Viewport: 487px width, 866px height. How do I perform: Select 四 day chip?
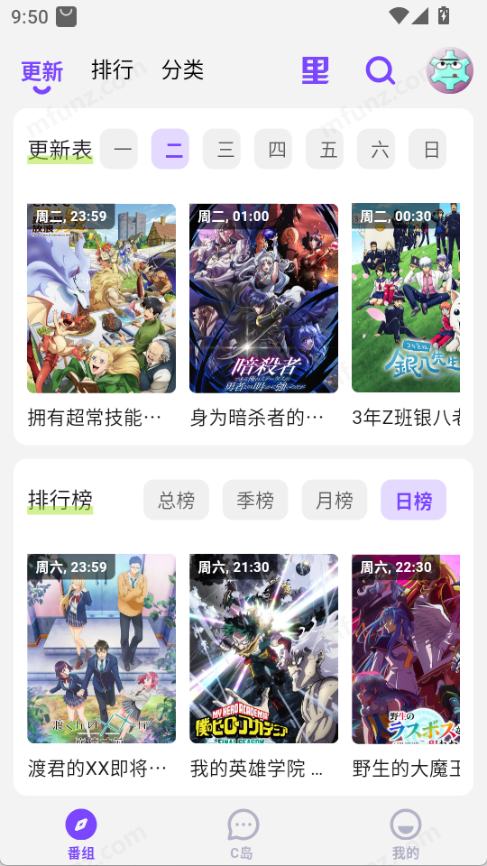pyautogui.click(x=273, y=149)
